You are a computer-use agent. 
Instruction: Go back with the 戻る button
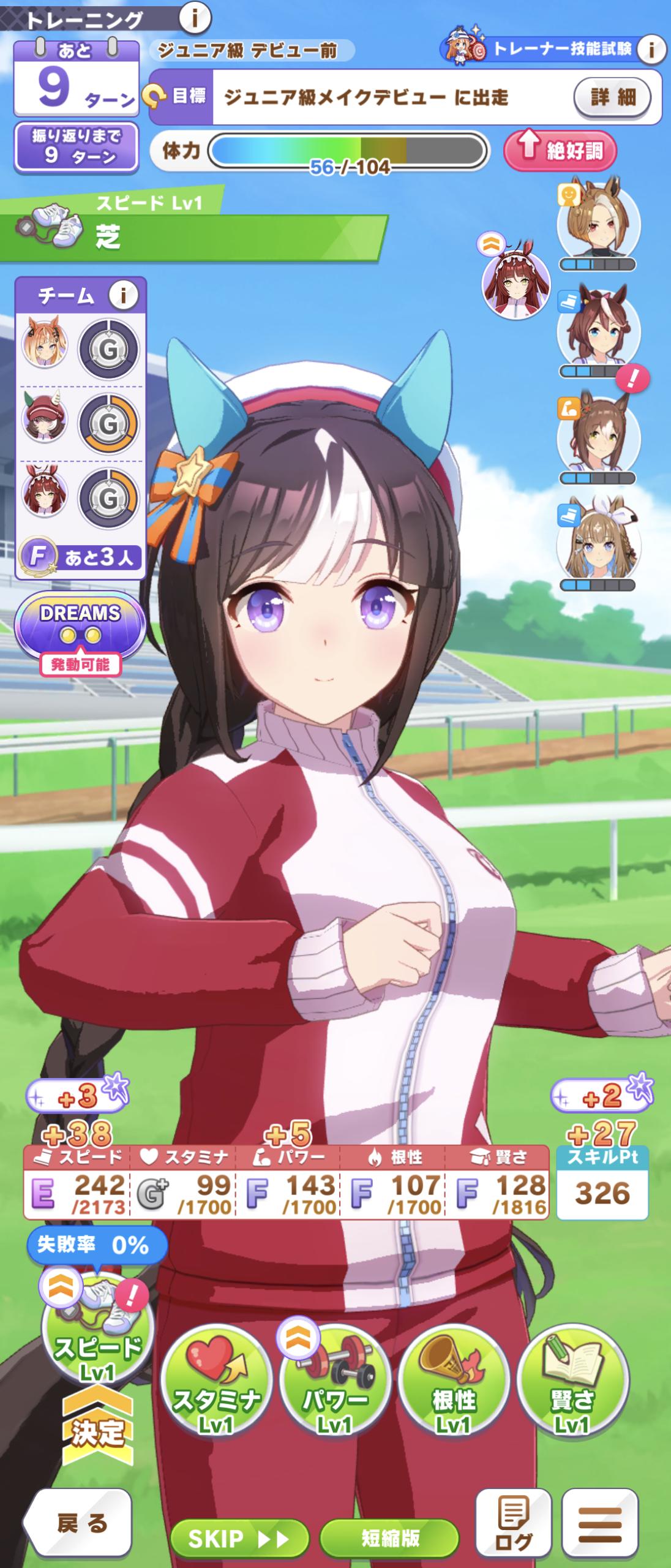[x=79, y=1523]
